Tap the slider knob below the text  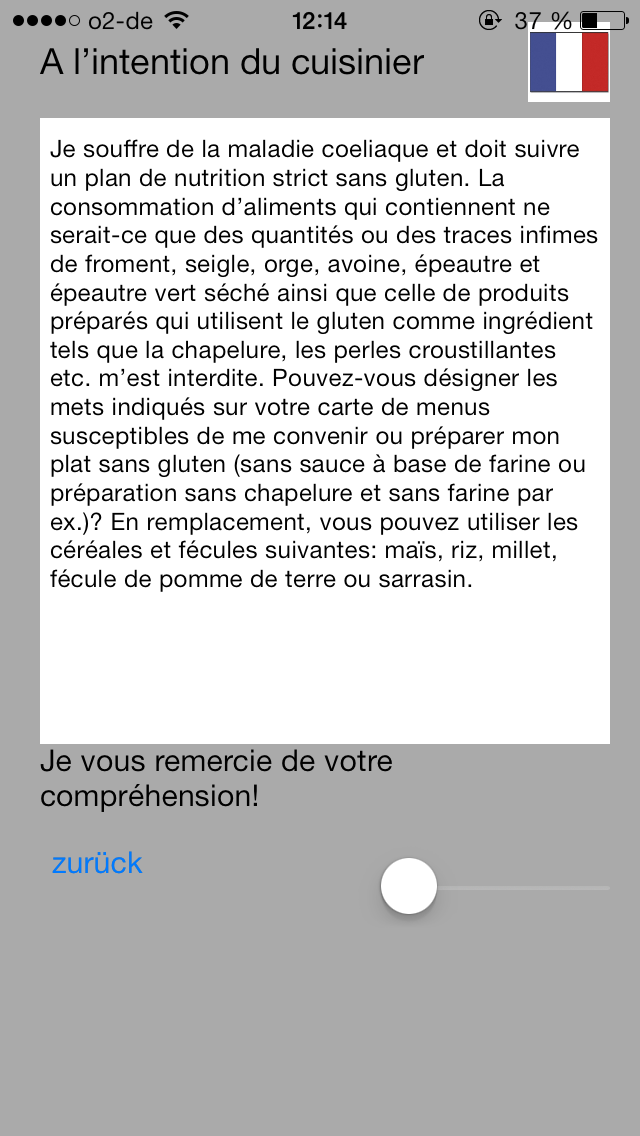409,886
